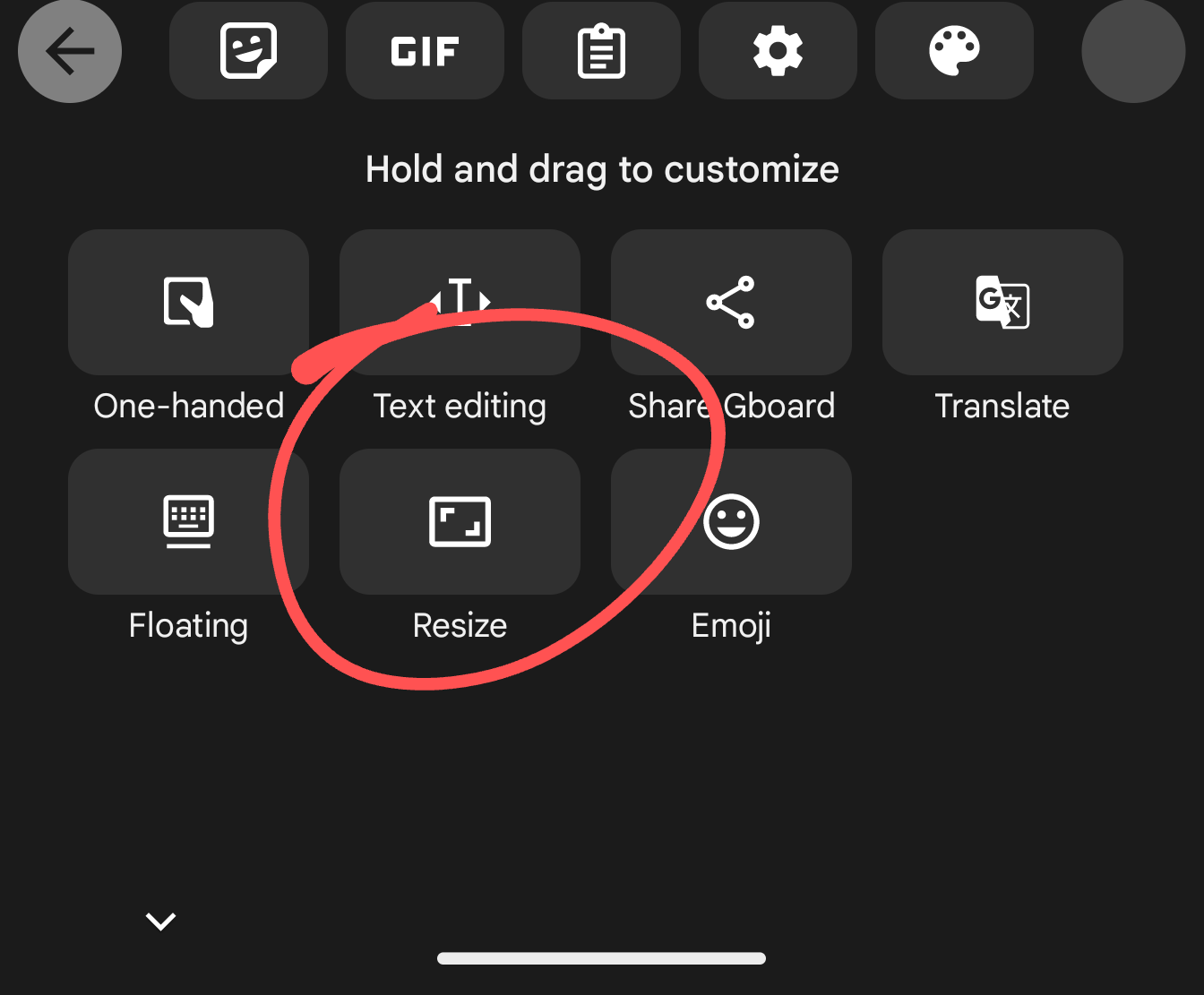1204x995 pixels.
Task: Open the GIF search
Action: 425,51
